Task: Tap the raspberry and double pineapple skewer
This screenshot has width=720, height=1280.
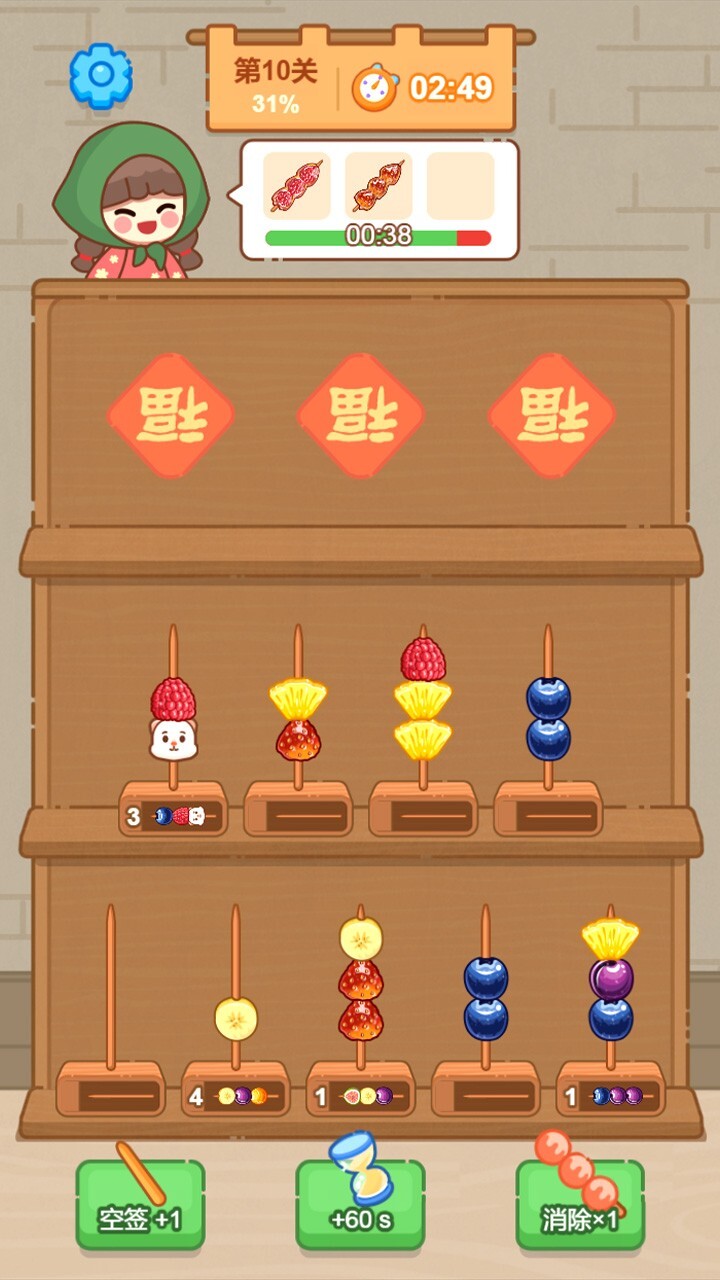Action: (420, 700)
